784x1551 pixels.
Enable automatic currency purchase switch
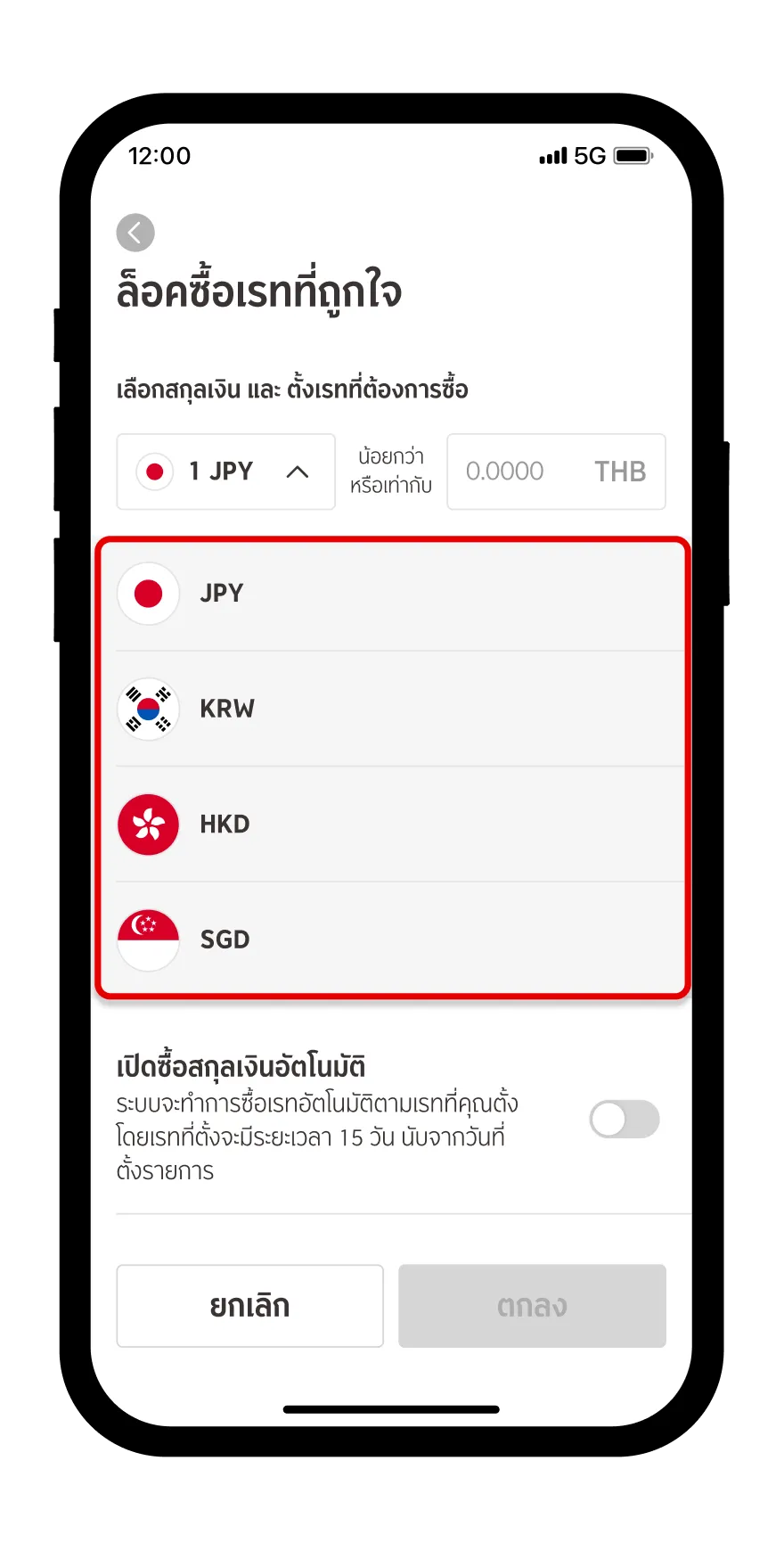tap(624, 1120)
